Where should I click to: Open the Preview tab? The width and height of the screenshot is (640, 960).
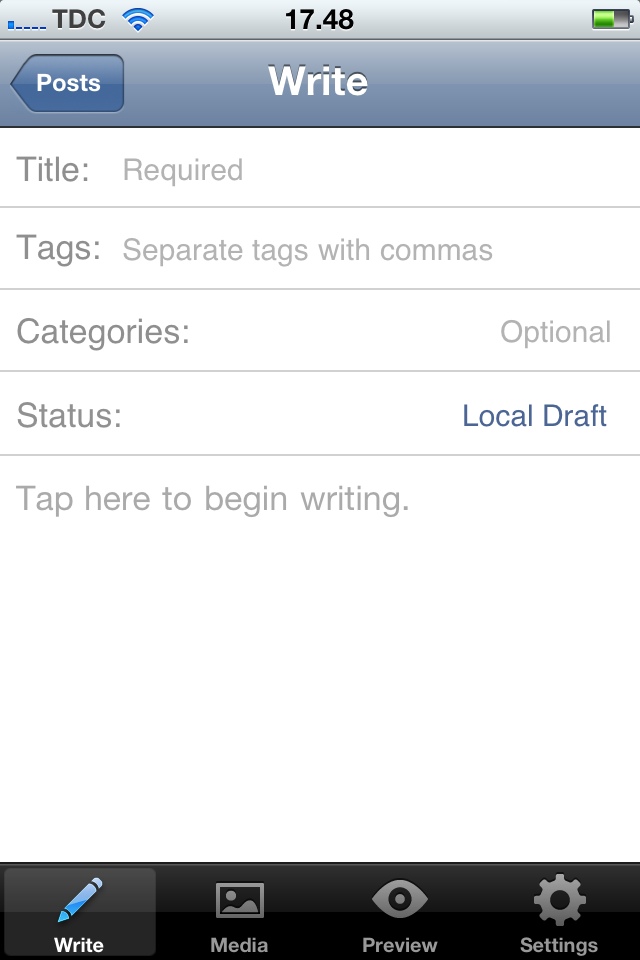pos(399,915)
